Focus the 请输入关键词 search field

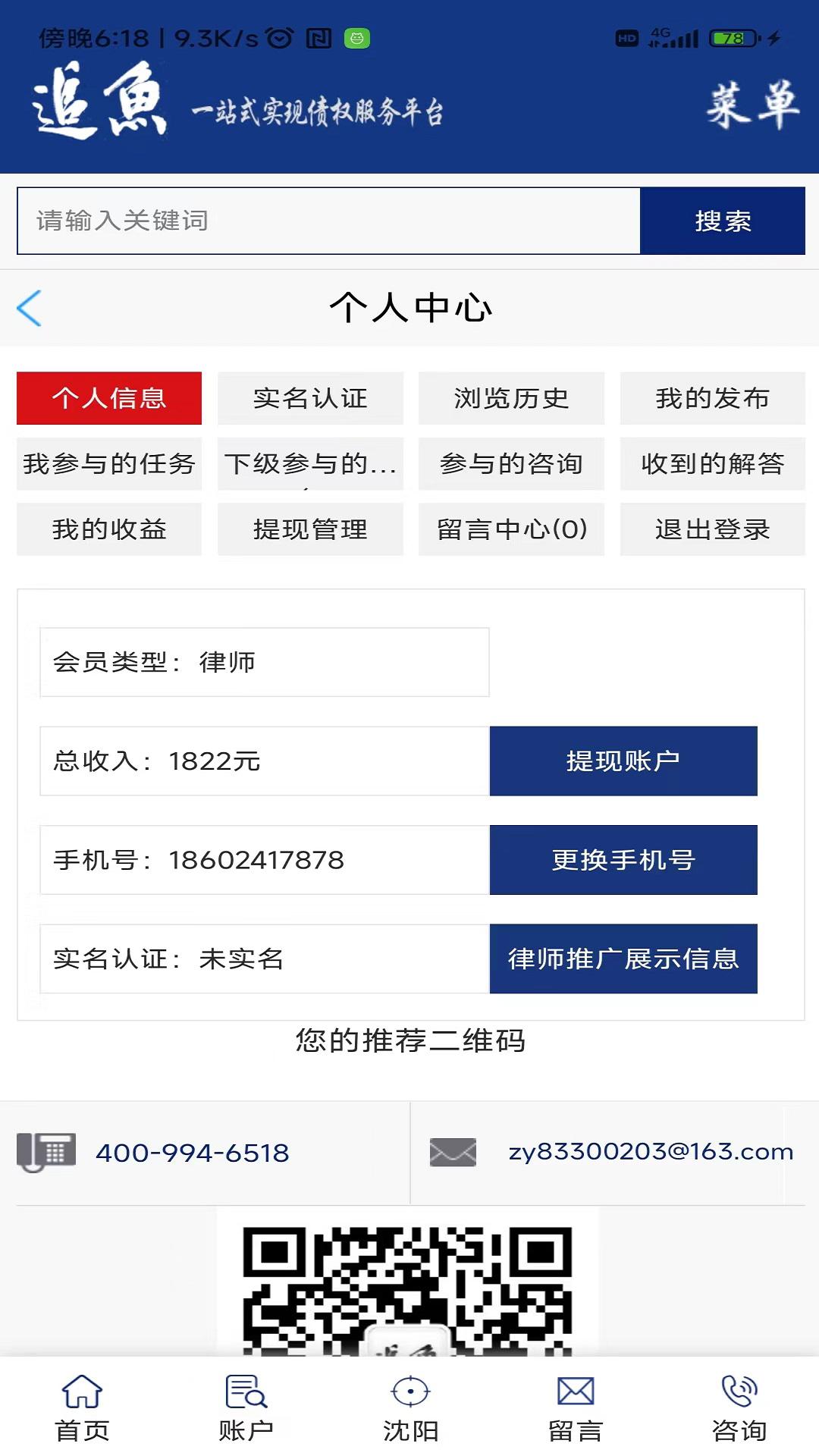328,221
